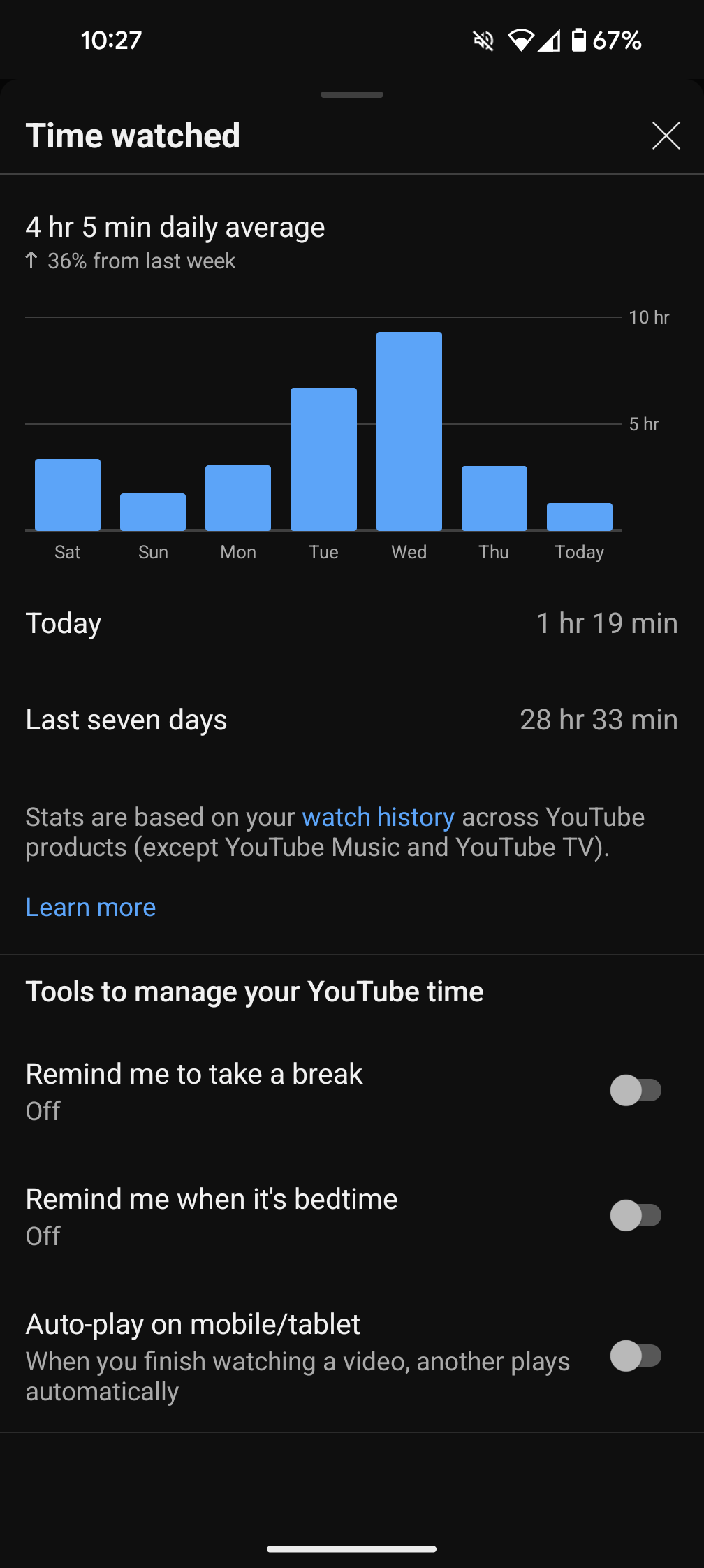Toggle Auto-play on mobile/tablet
Image resolution: width=704 pixels, height=1568 pixels.
click(x=636, y=1356)
